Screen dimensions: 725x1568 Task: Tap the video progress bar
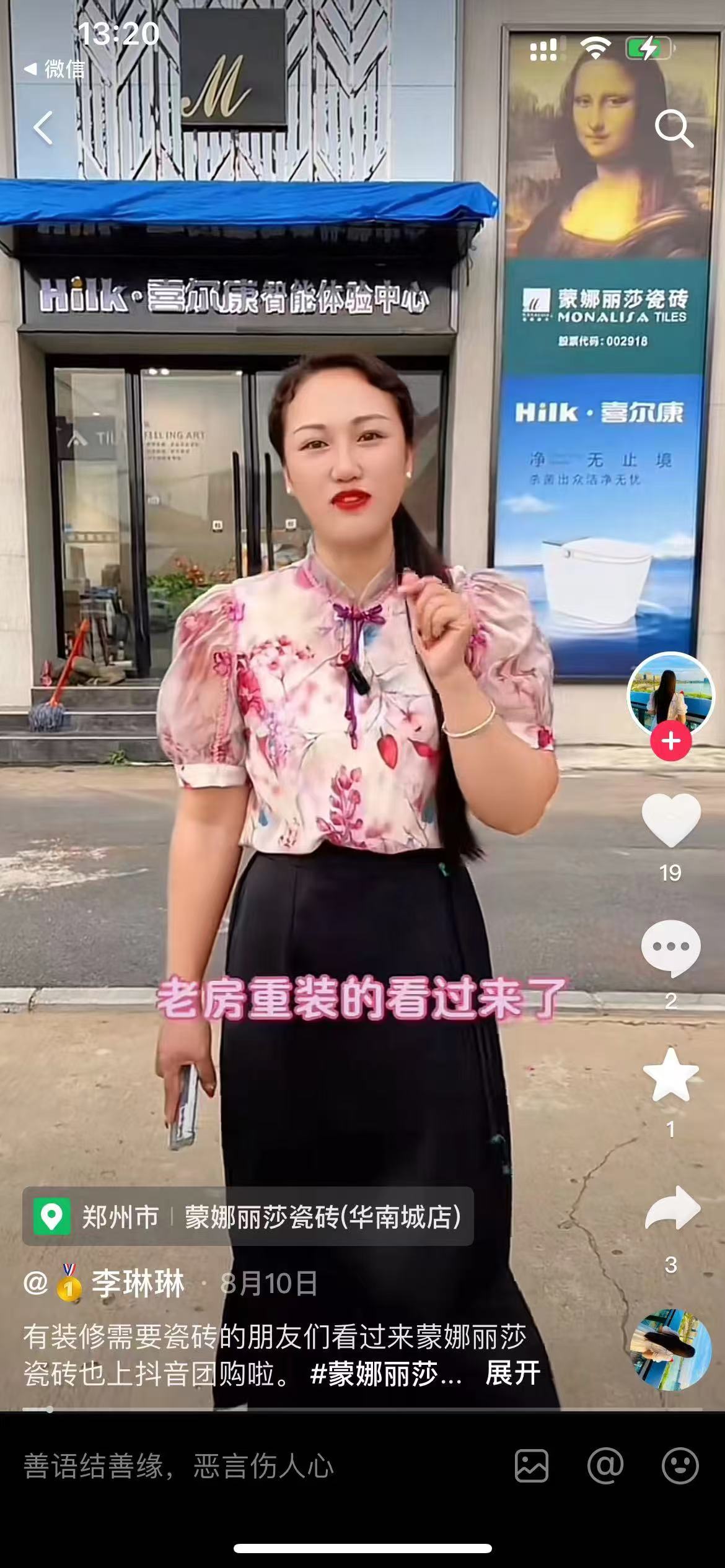click(x=362, y=1409)
